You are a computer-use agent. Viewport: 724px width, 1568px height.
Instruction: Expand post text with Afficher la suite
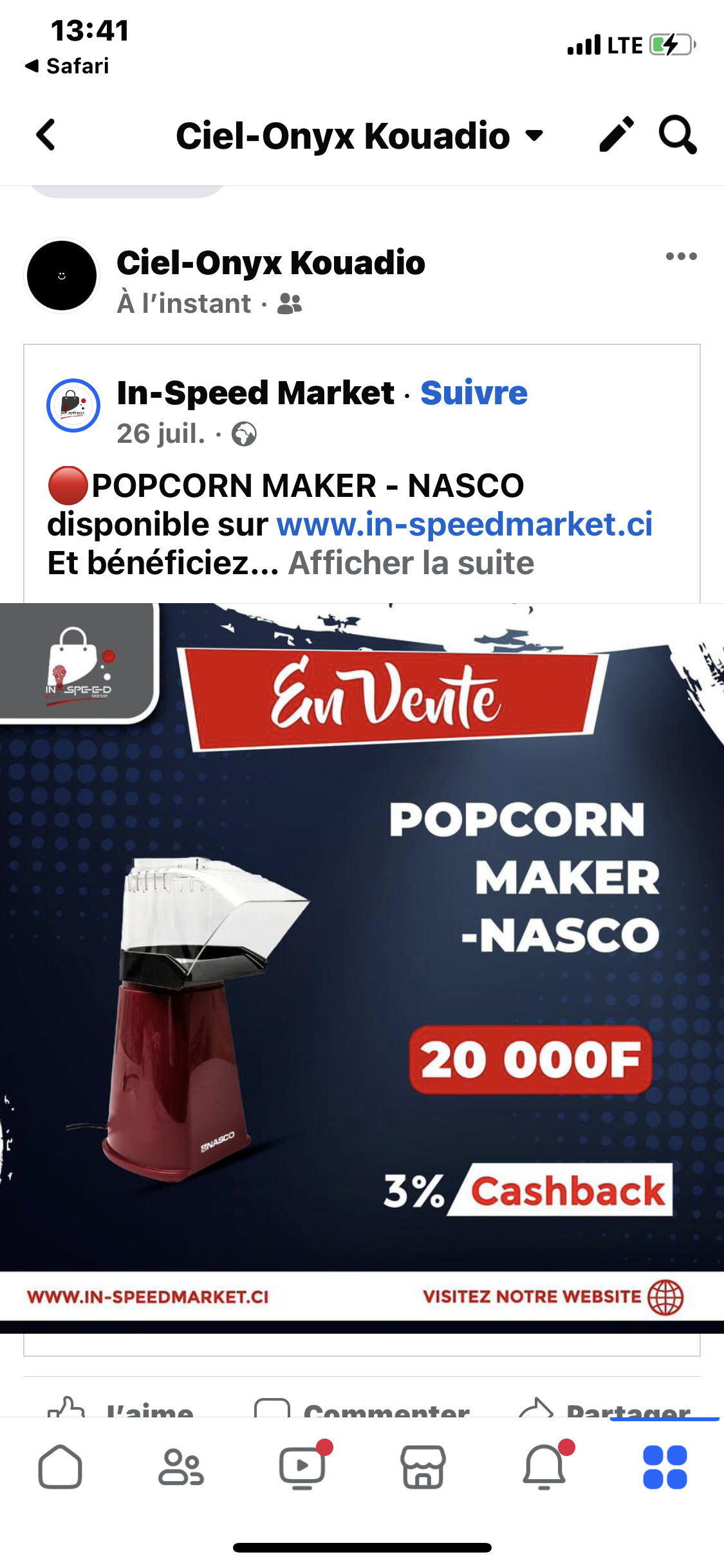pyautogui.click(x=411, y=563)
